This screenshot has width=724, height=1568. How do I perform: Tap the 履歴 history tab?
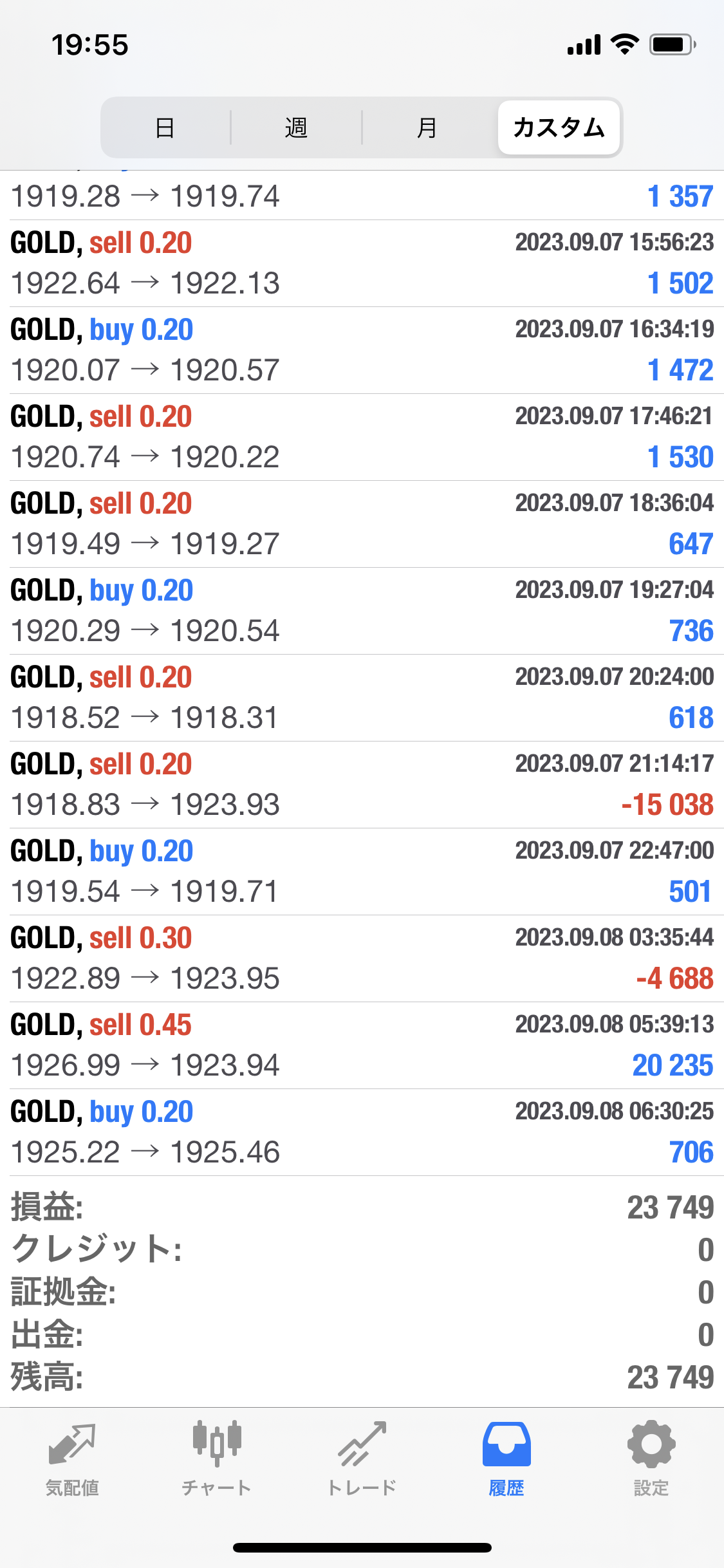[x=506, y=1459]
